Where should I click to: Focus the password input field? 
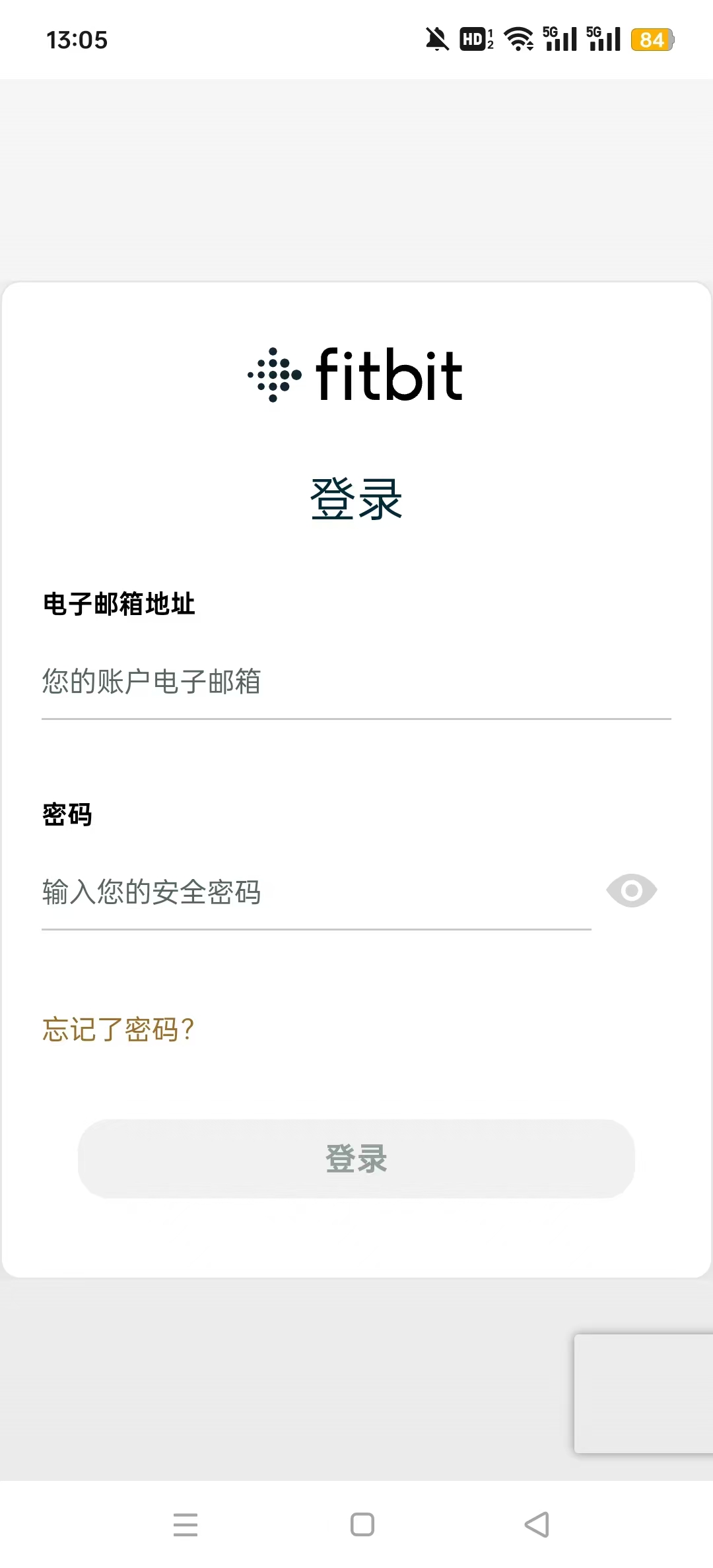click(x=316, y=892)
